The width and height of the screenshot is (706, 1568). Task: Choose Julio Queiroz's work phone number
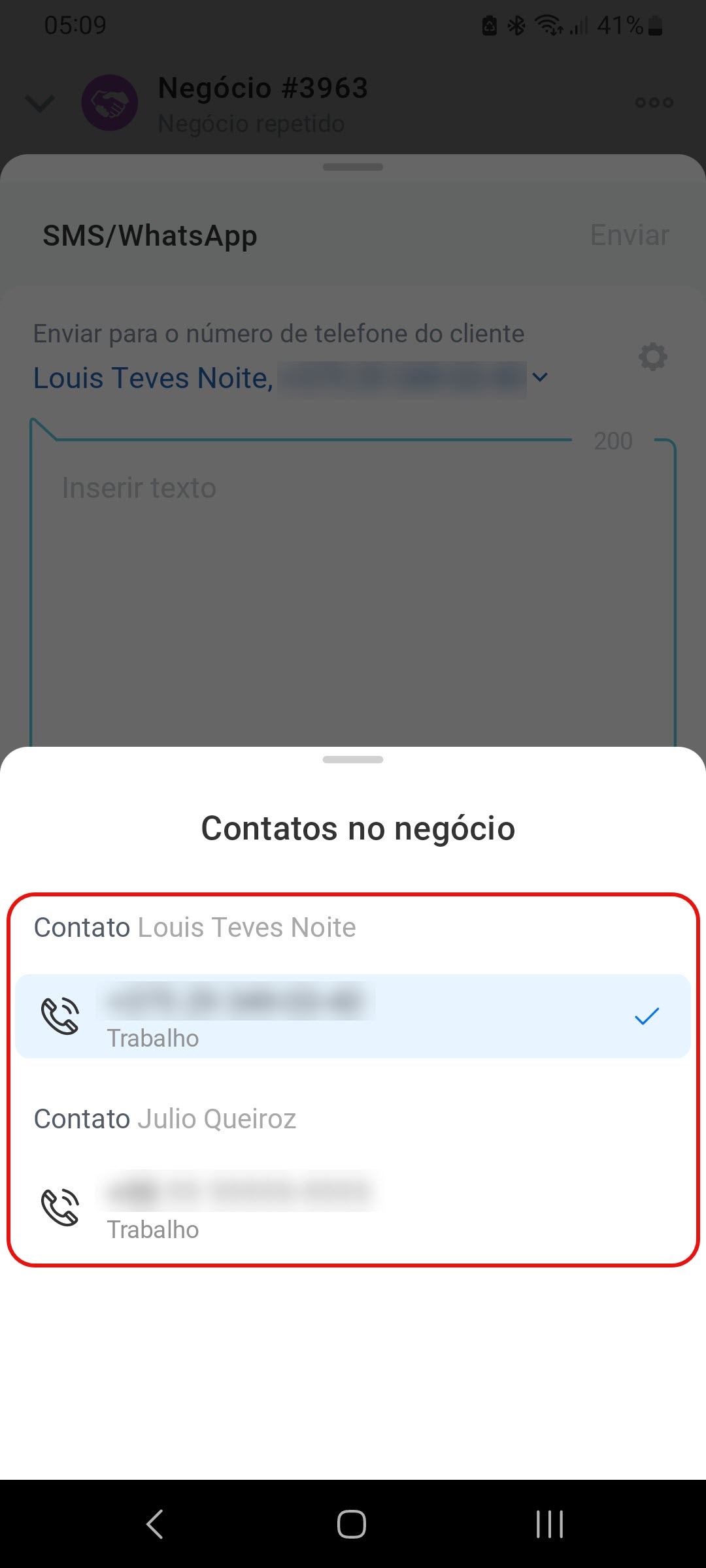click(x=353, y=1207)
